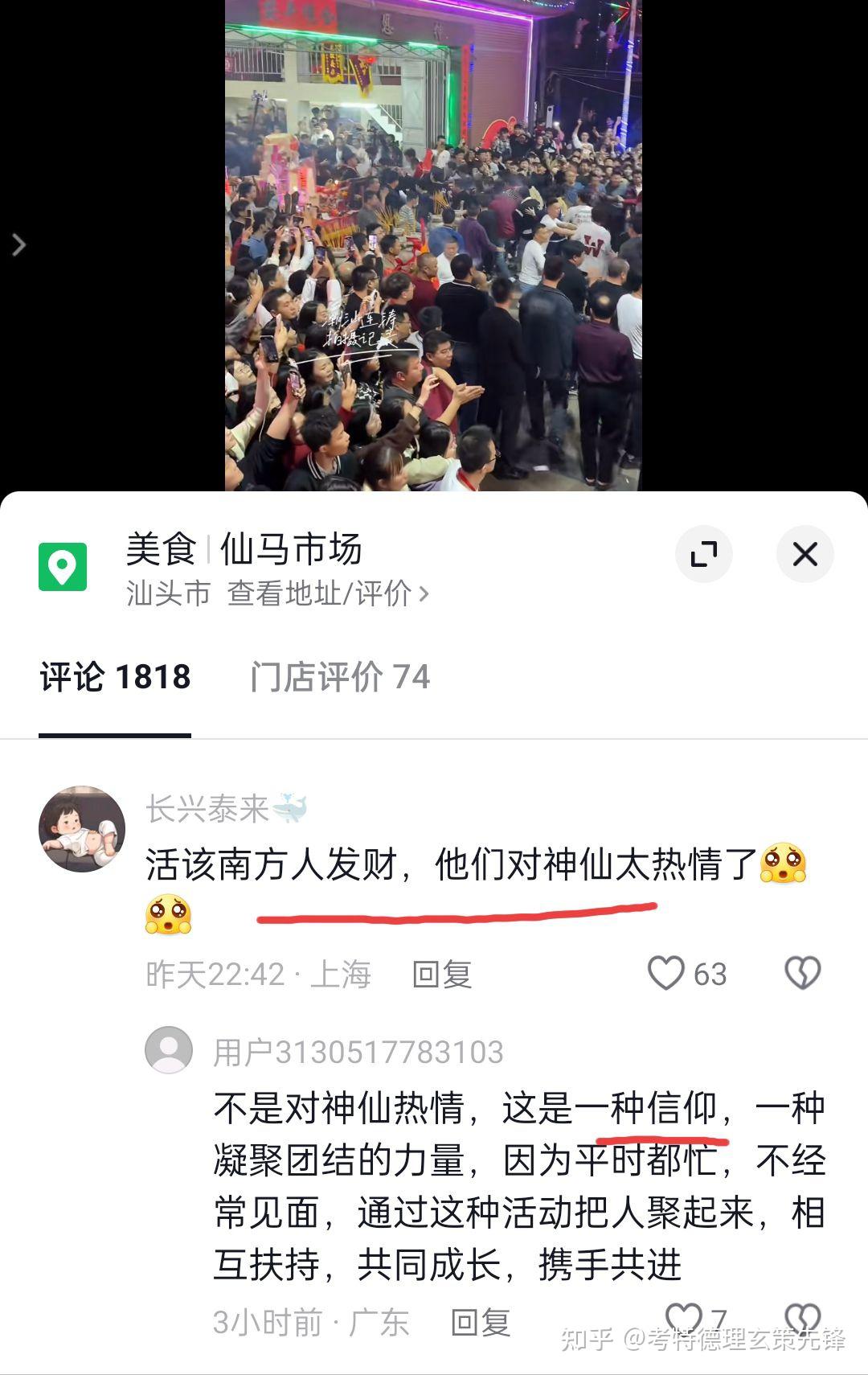
Task: Reply to 长兴泰来's comment
Action: pos(441,975)
